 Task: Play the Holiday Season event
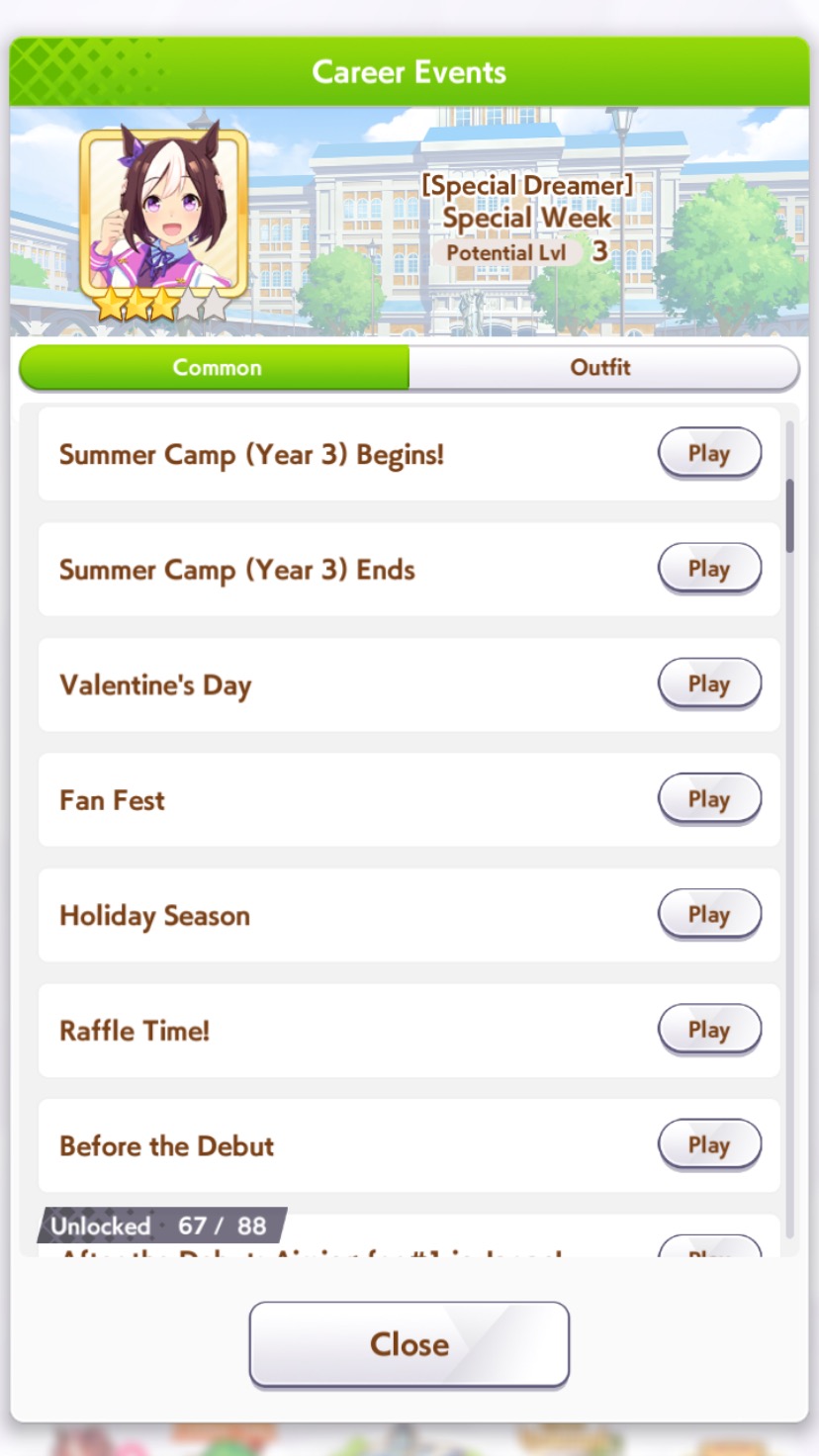(709, 914)
